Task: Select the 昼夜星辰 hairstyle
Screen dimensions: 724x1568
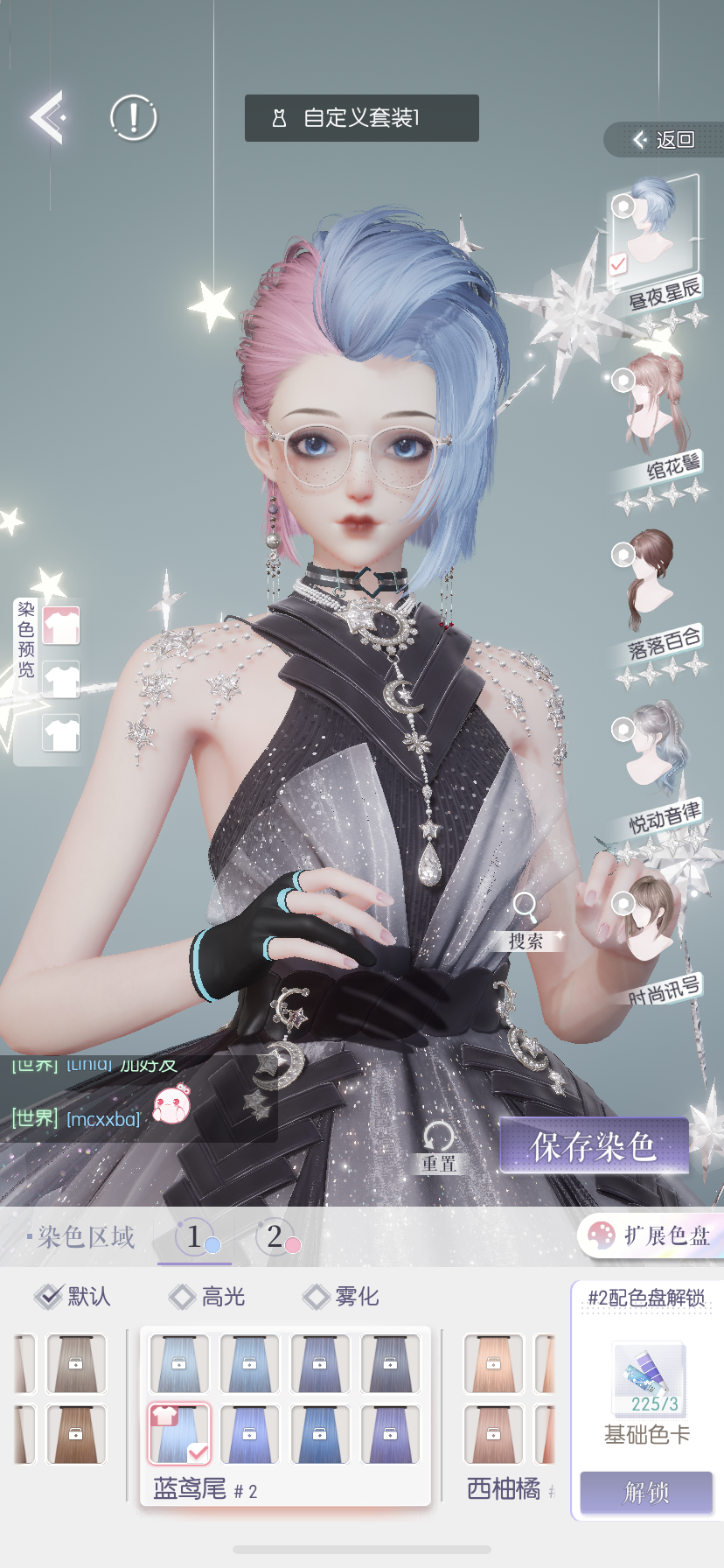Action: click(x=654, y=227)
